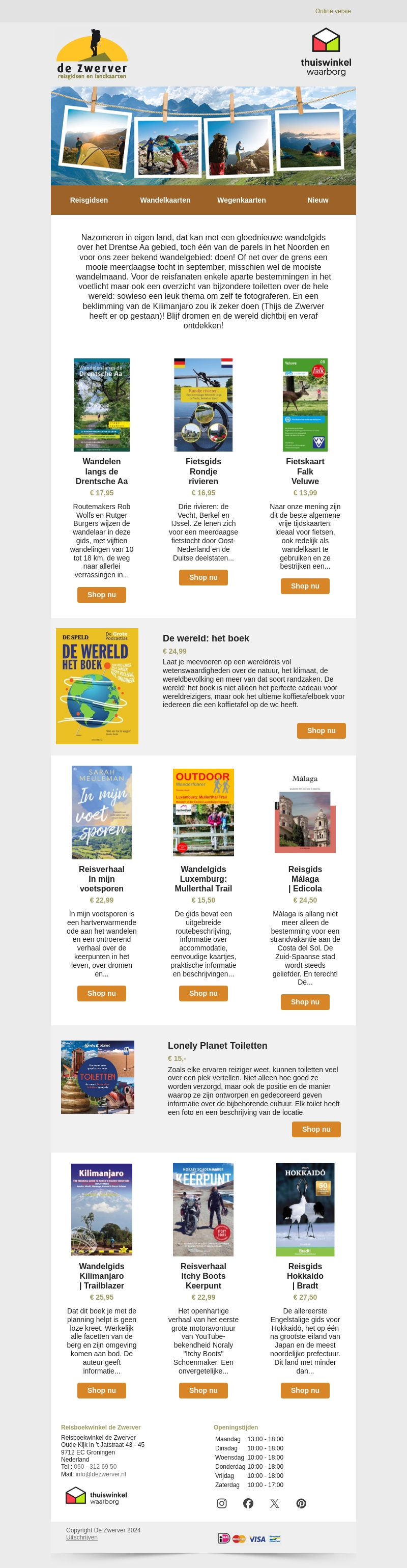Buy the Fietskaart Falk Veluwe via Shop nu

305,586
